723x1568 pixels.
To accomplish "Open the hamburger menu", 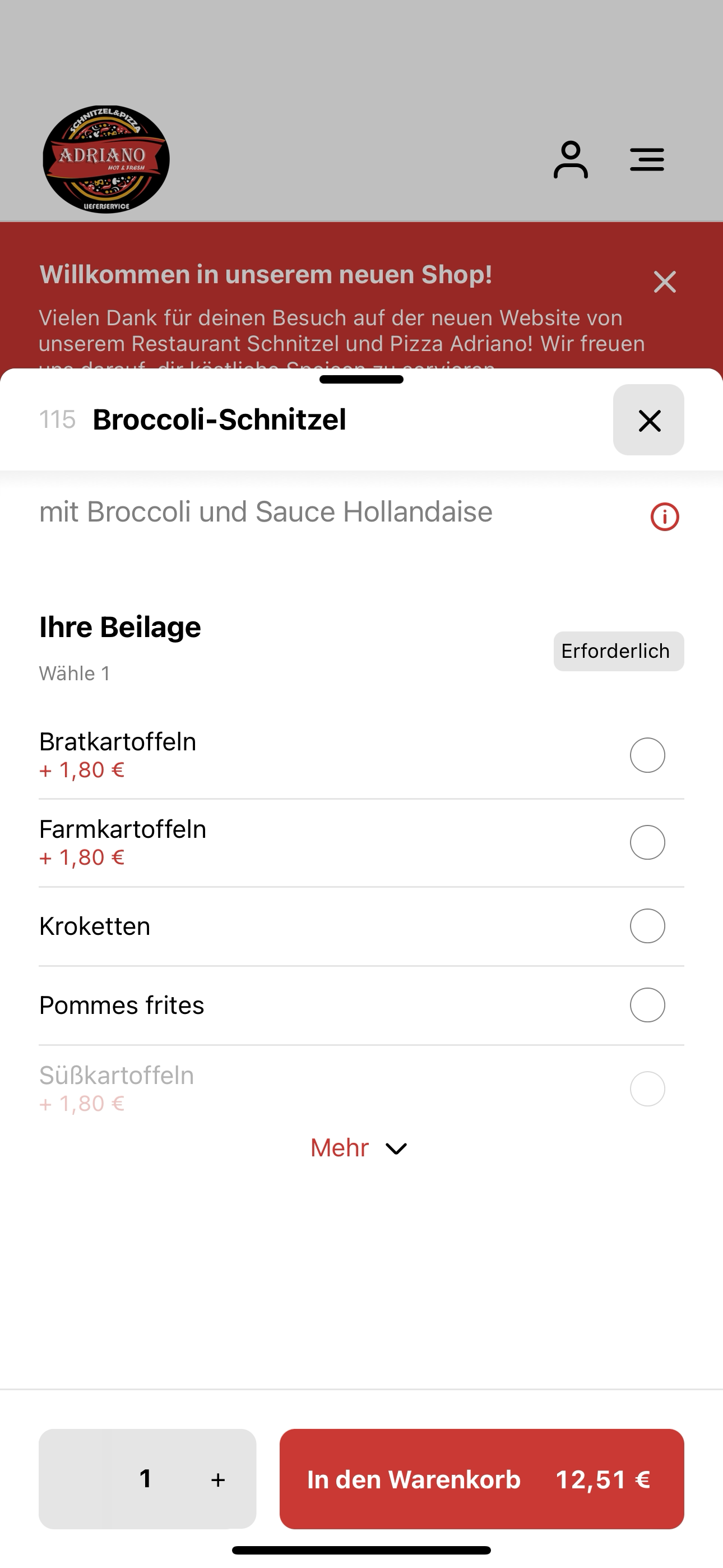I will (647, 159).
